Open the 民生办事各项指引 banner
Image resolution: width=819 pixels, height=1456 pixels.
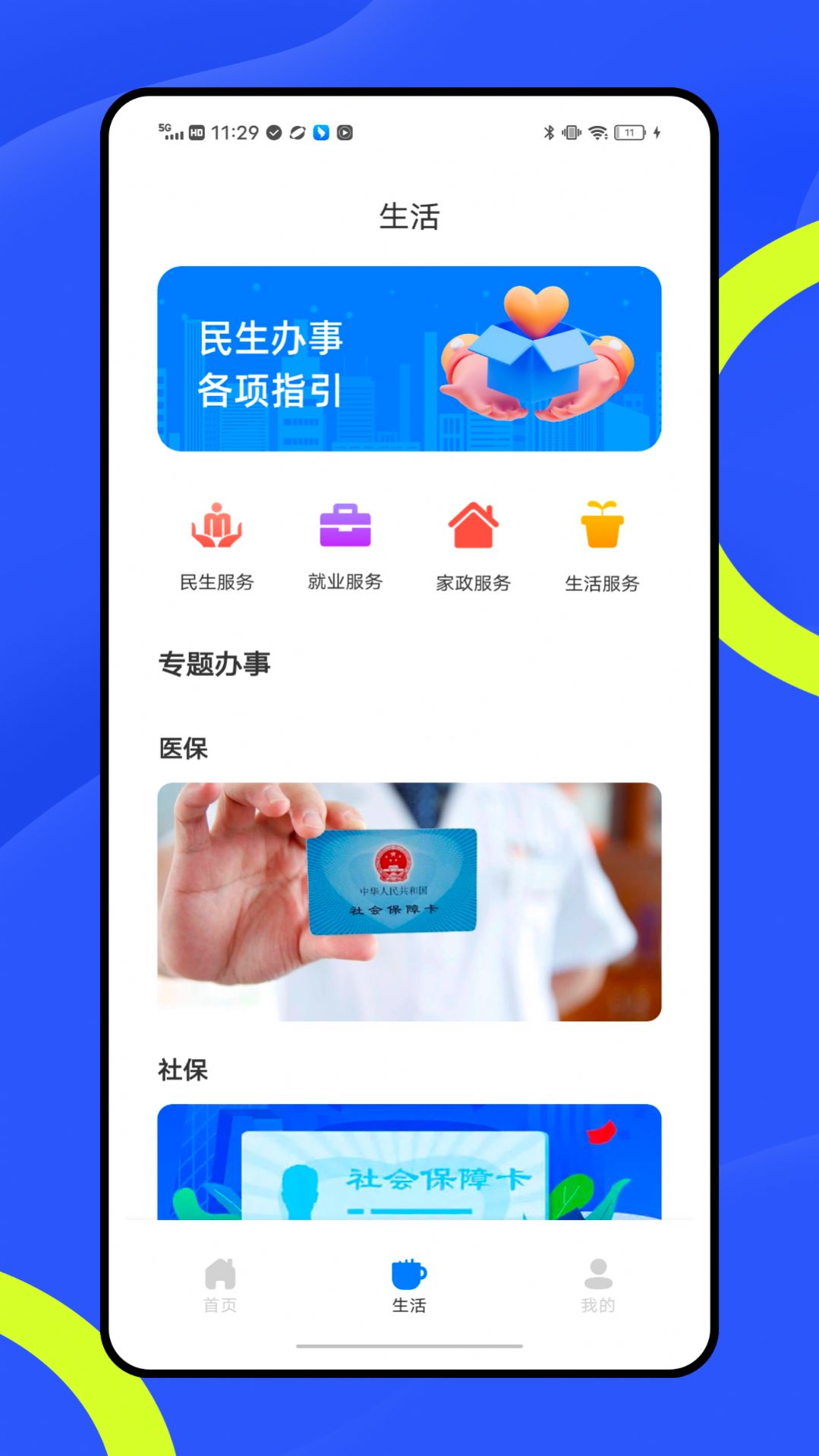(409, 358)
